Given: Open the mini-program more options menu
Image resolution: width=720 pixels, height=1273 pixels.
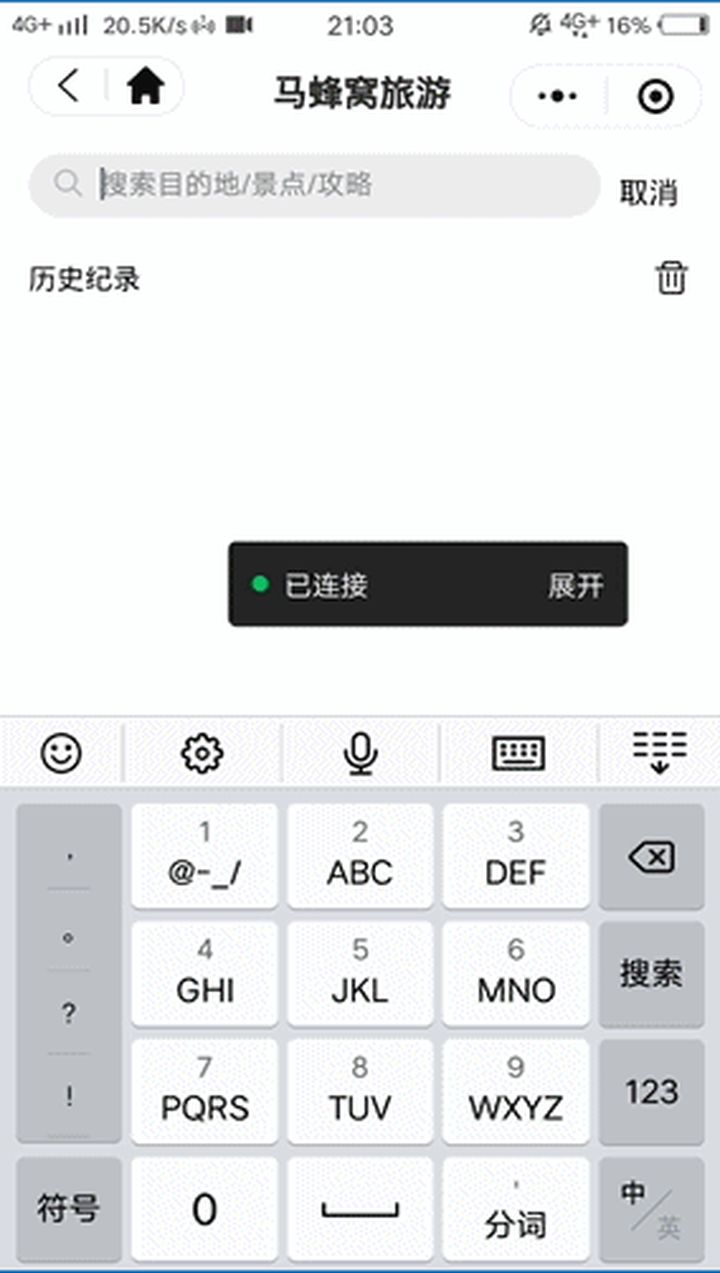Looking at the screenshot, I should pos(556,95).
